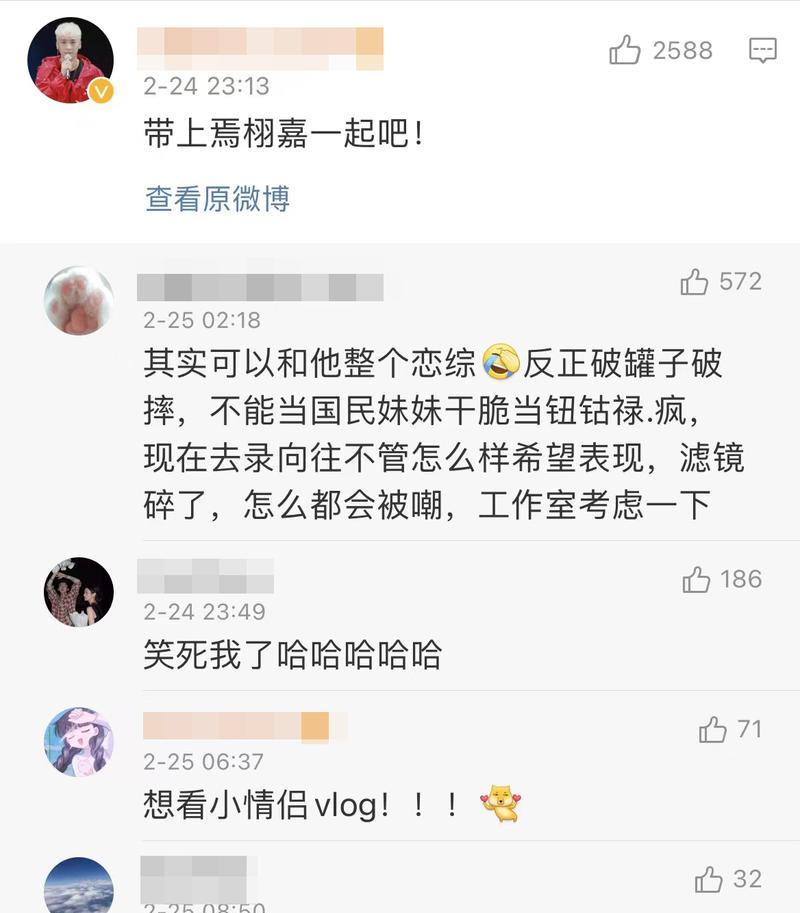Like the comment with 572 likes
The width and height of the screenshot is (800, 913).
[x=695, y=282]
